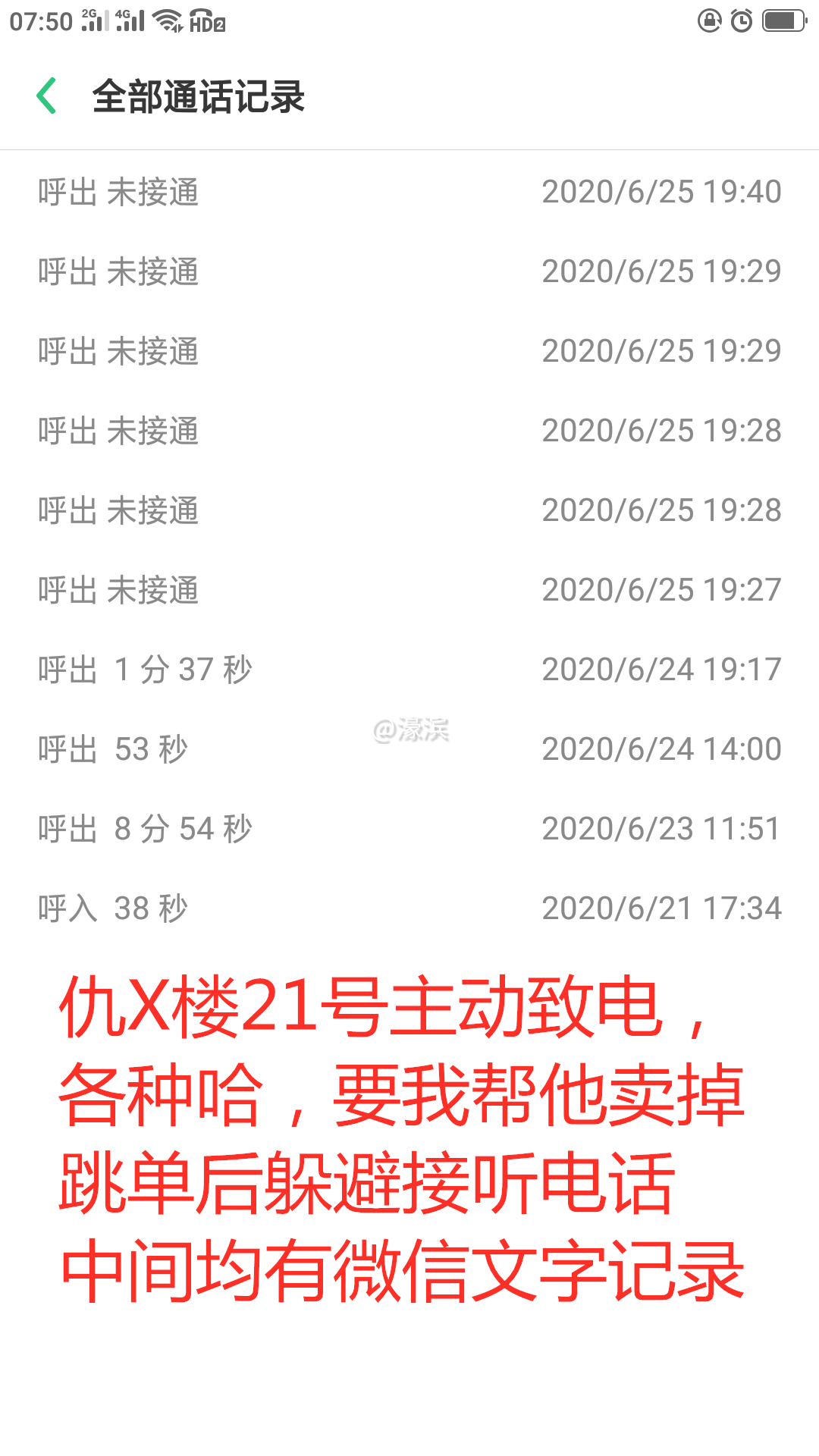This screenshot has height=1456, width=819.
Task: Tap the Wi-Fi status icon
Action: (165, 19)
